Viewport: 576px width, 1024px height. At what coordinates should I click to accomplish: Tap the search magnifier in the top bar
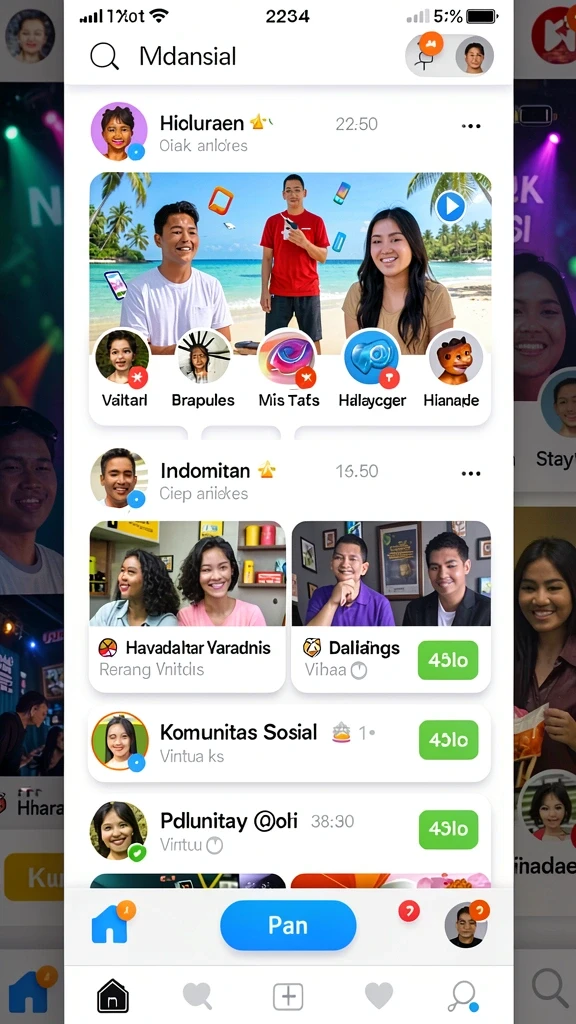104,57
